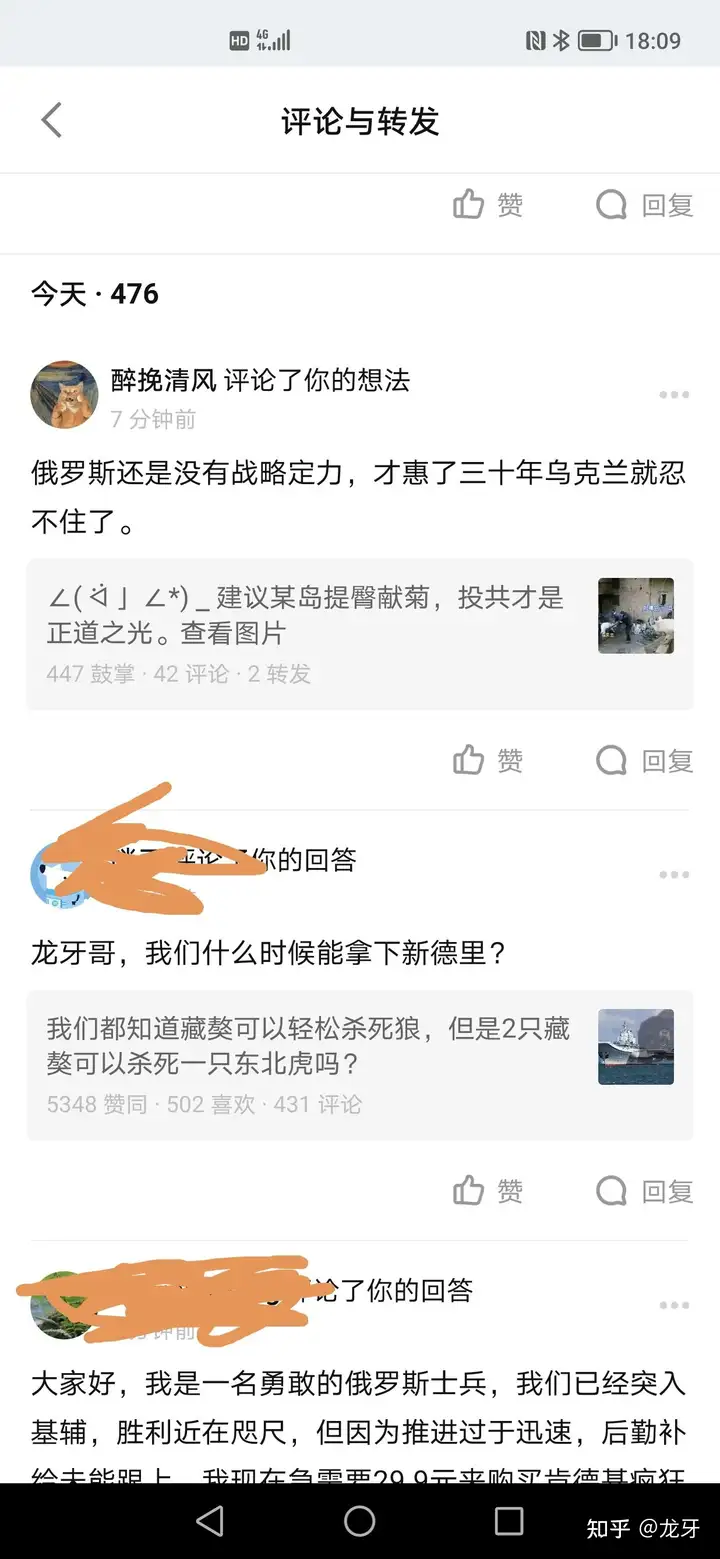The image size is (720, 1559).
Task: Open more options for 醉挽清风's comment
Action: coord(674,395)
